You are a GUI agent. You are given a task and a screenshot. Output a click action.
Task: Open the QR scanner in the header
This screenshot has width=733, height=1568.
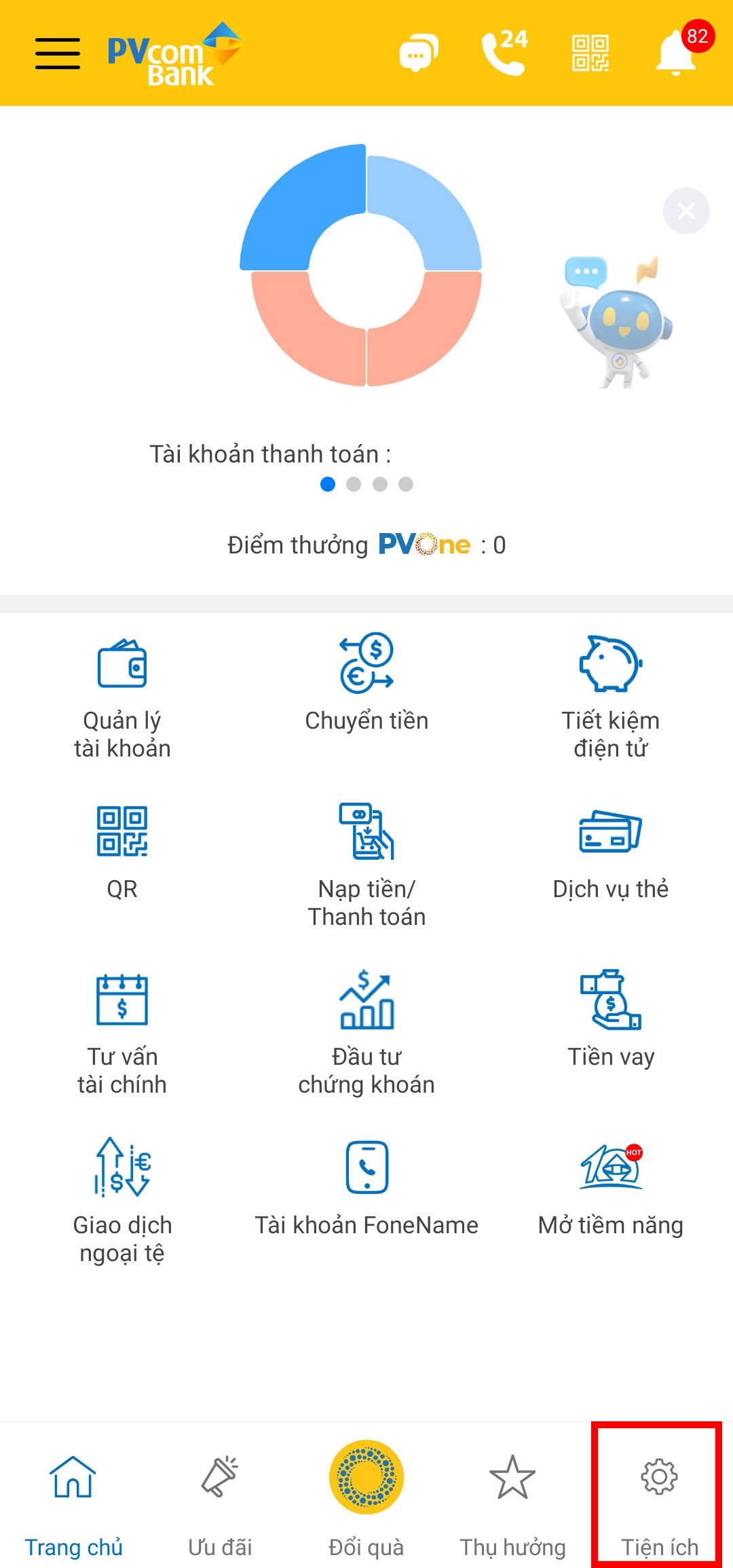(590, 53)
